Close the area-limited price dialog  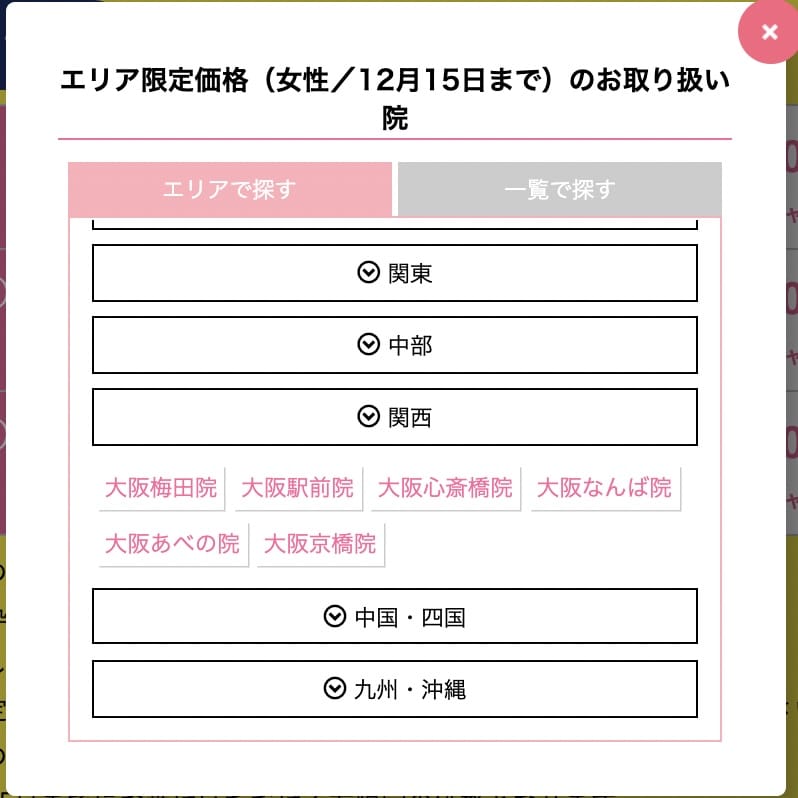(769, 32)
